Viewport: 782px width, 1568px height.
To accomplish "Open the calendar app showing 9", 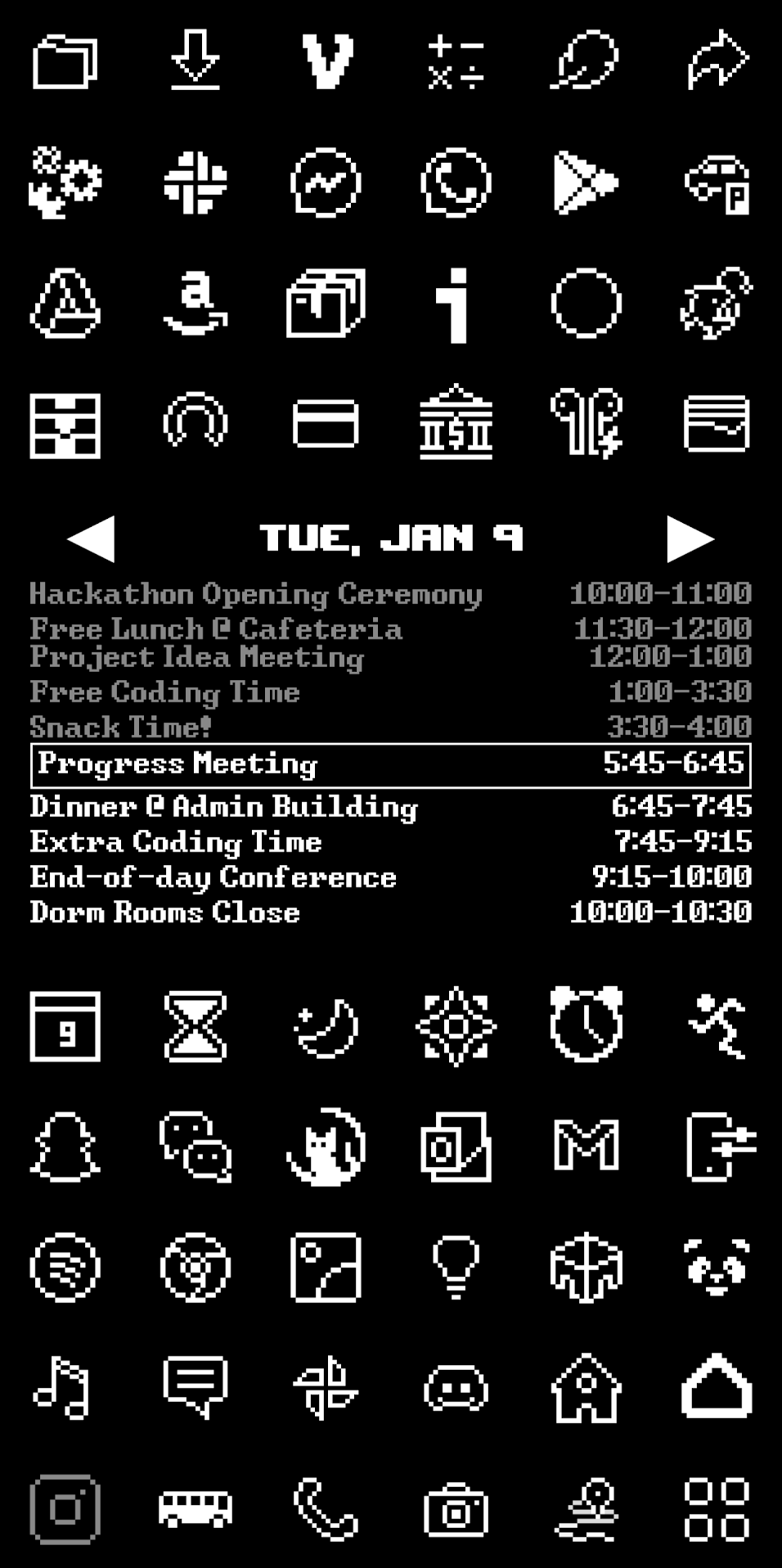I will (65, 1026).
